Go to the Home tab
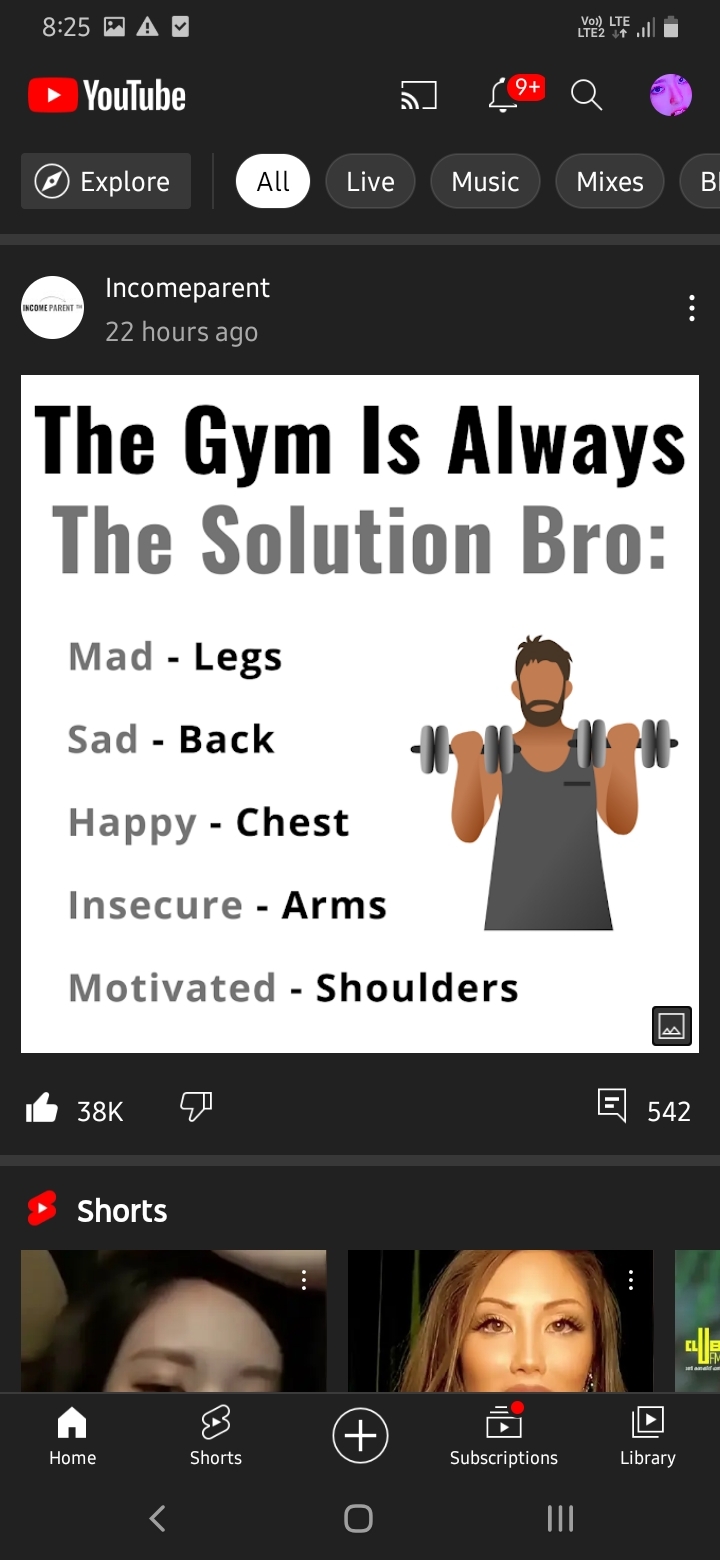This screenshot has width=720, height=1560. (x=72, y=1435)
